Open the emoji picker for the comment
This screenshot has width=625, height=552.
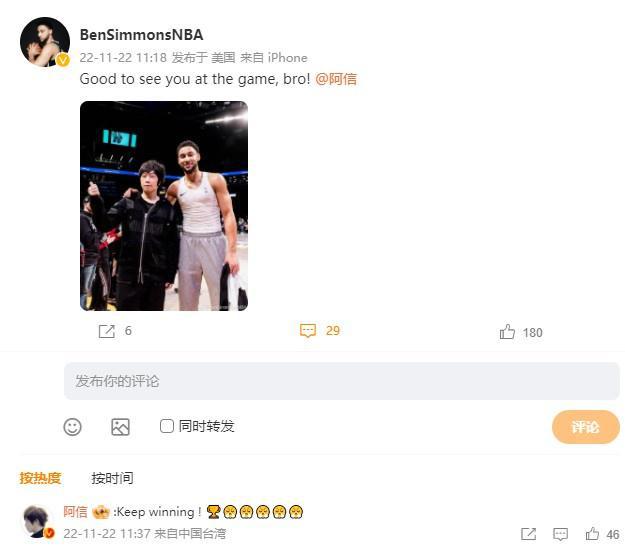click(x=72, y=427)
